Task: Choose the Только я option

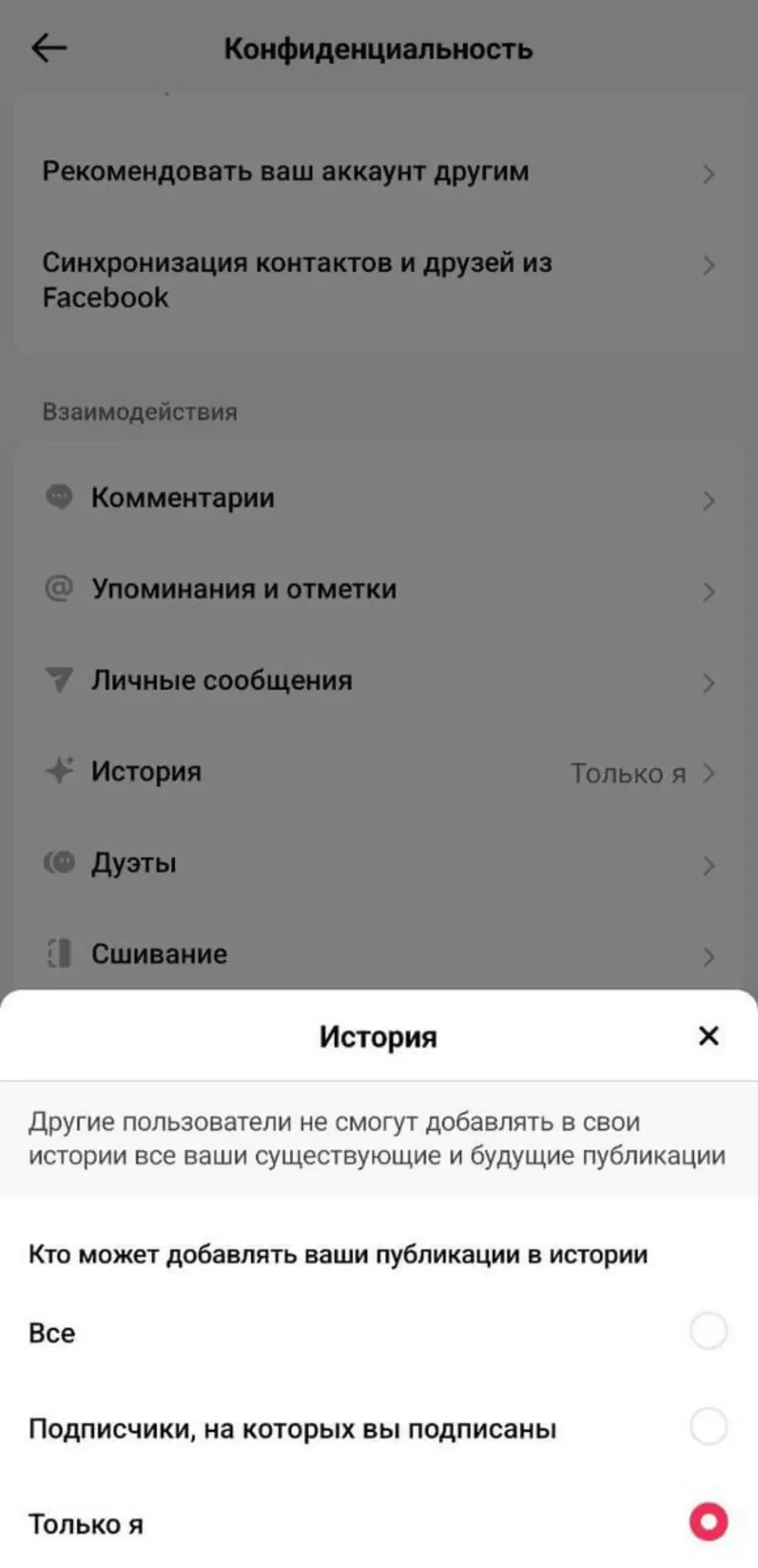Action: [708, 1521]
